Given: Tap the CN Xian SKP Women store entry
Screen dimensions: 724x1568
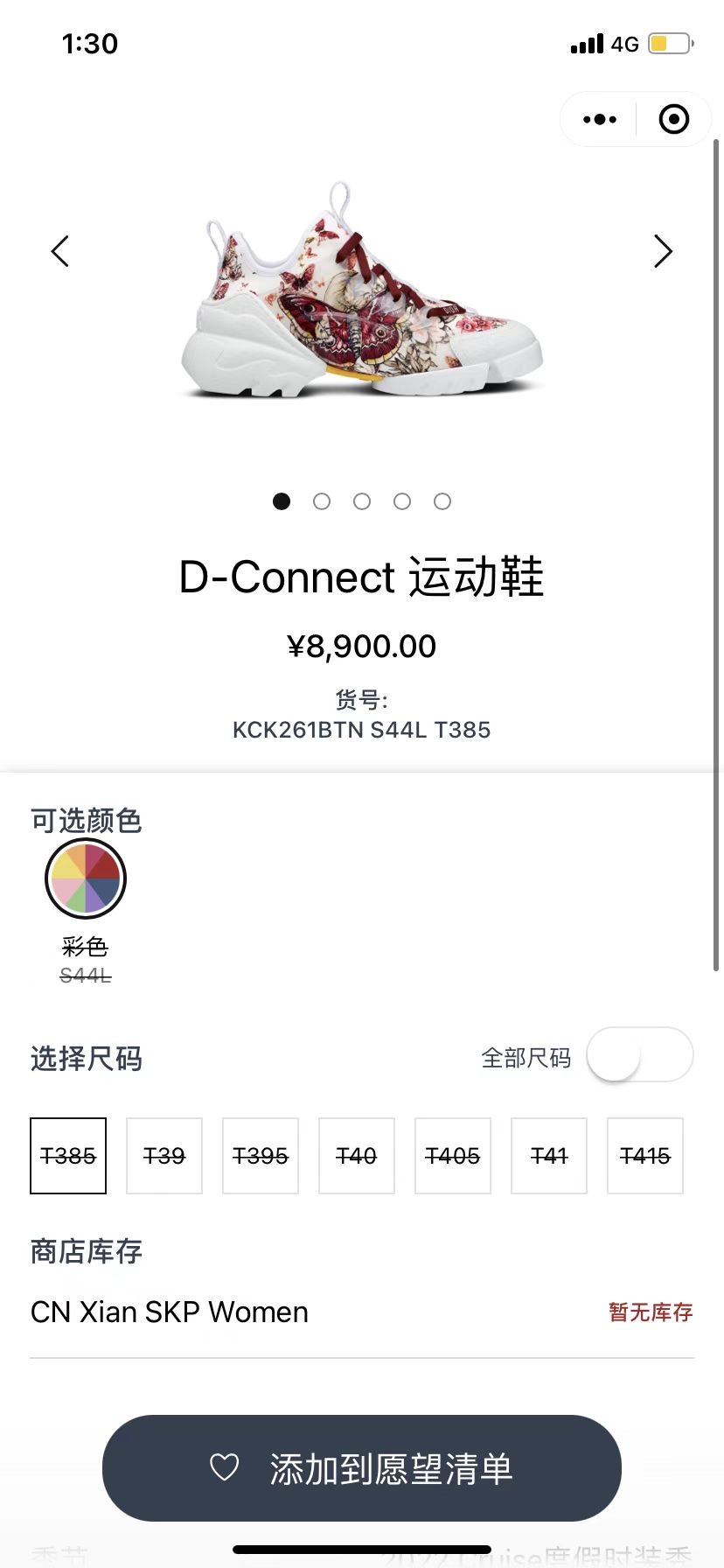Looking at the screenshot, I should coord(169,1311).
